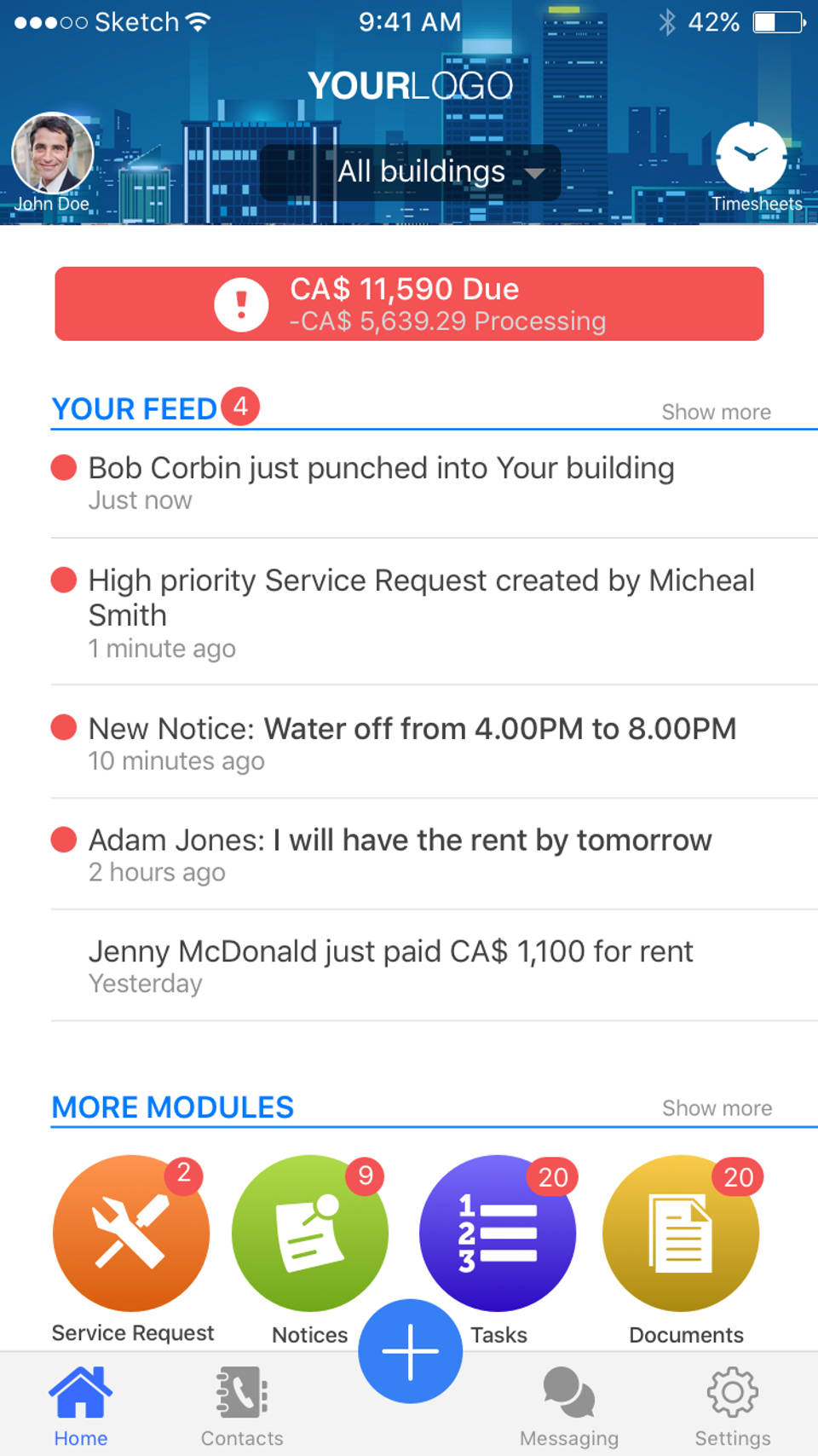Open the Tasks module
Screen dimensions: 818x1456
pyautogui.click(x=498, y=1234)
